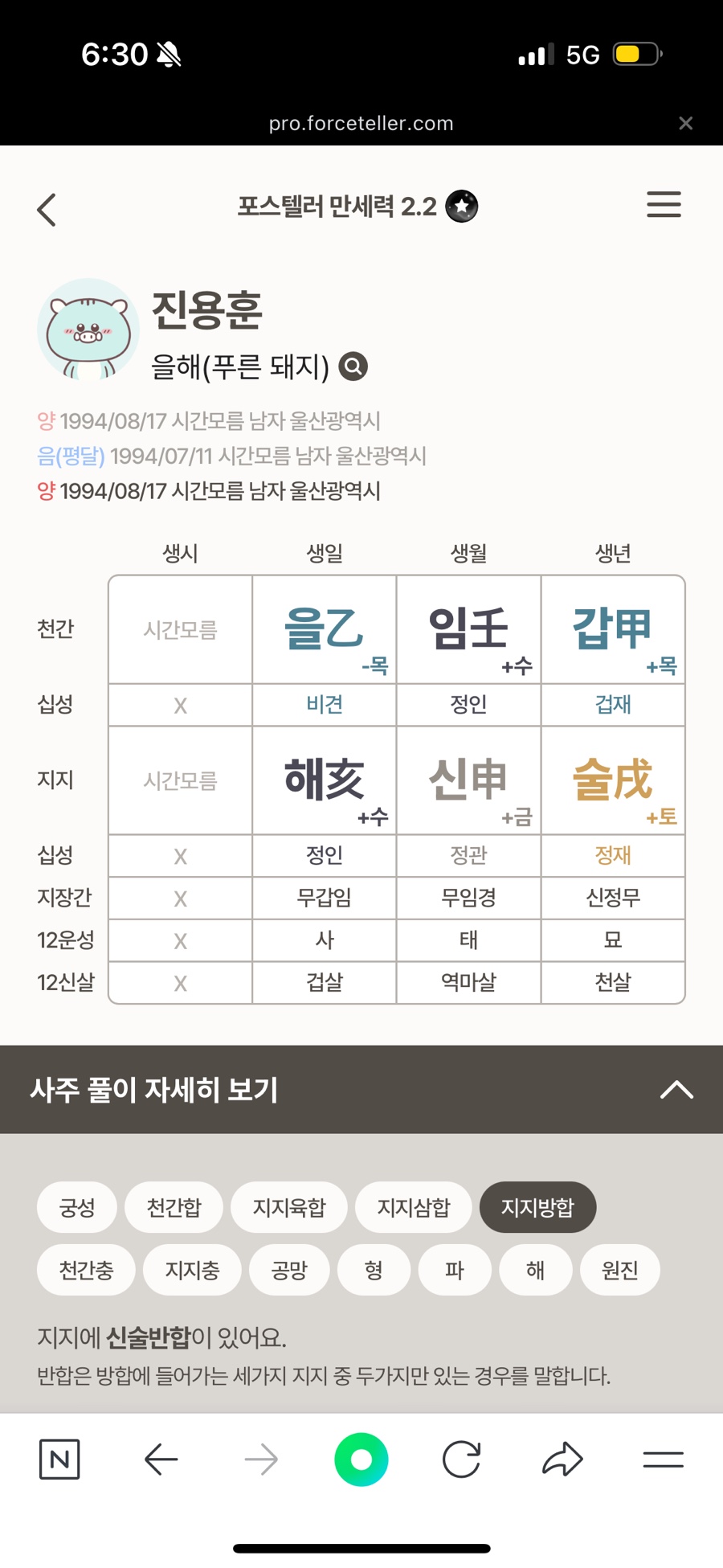Open the Naver N home button
The height and width of the screenshot is (1568, 723).
59,1460
